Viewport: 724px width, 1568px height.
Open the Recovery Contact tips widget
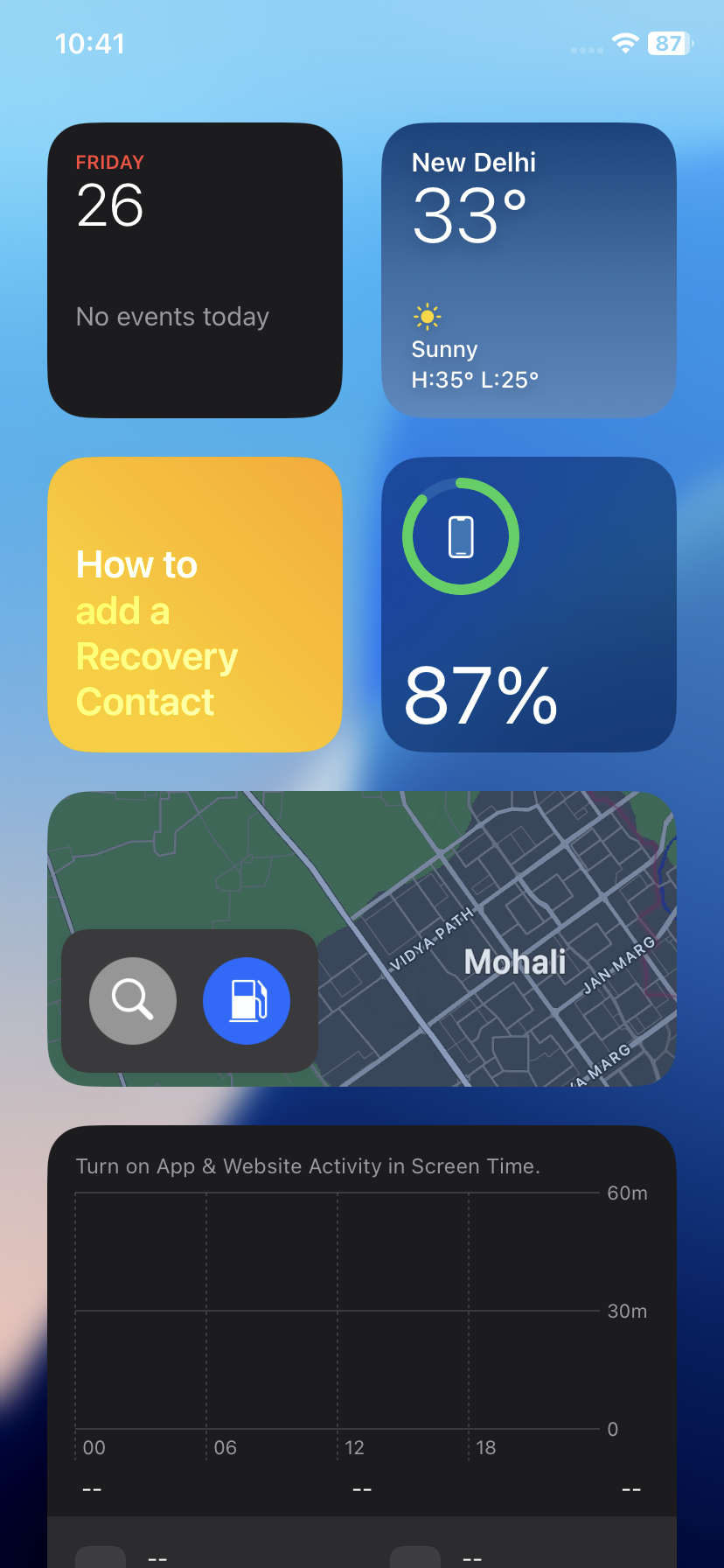coord(194,605)
